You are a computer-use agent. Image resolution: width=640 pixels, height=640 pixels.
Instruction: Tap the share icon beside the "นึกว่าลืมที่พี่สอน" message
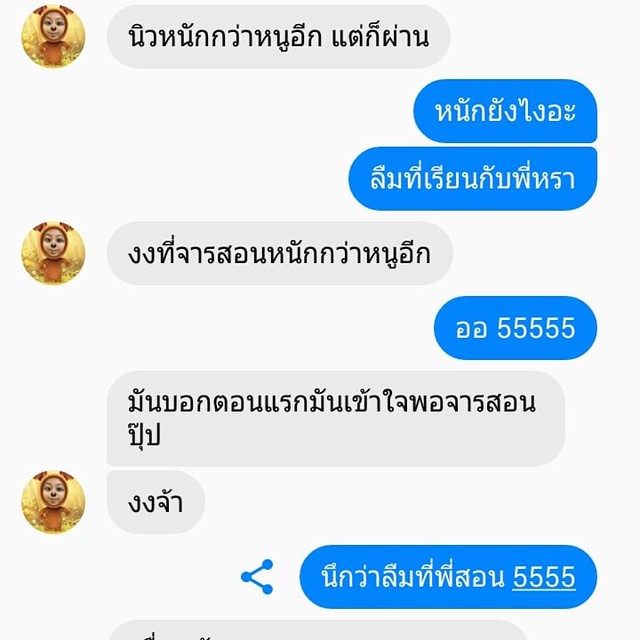coord(257,577)
